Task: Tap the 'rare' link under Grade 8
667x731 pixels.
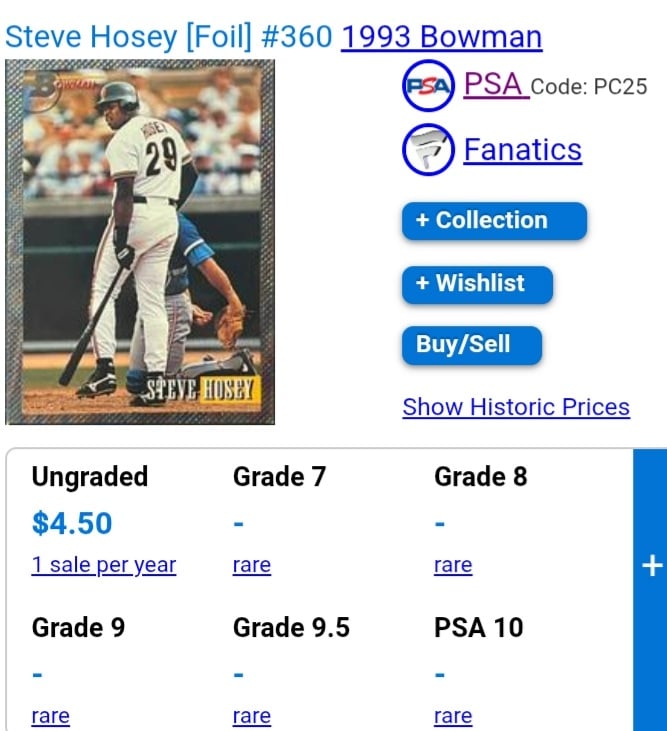Action: click(x=452, y=565)
